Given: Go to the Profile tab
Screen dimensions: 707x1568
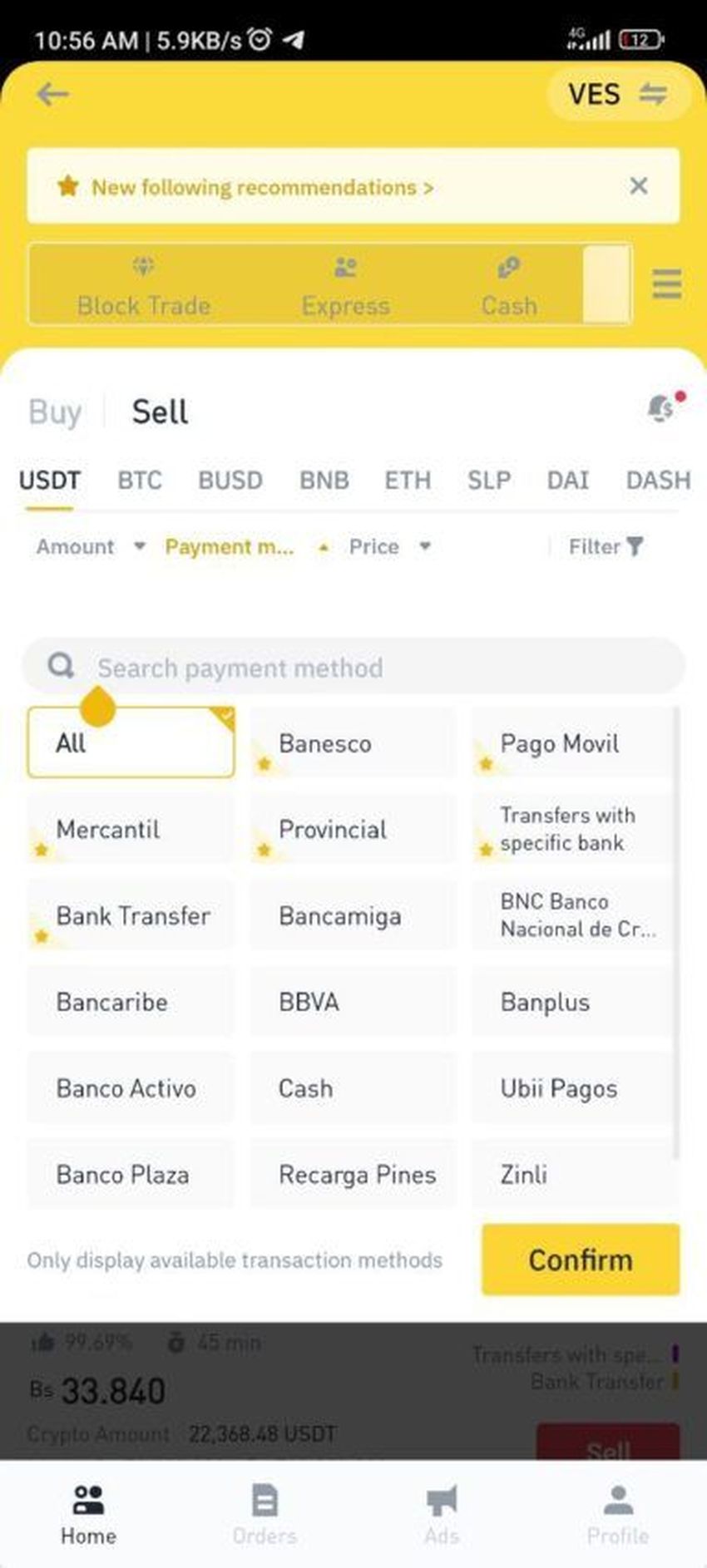Looking at the screenshot, I should pyautogui.click(x=617, y=1515).
